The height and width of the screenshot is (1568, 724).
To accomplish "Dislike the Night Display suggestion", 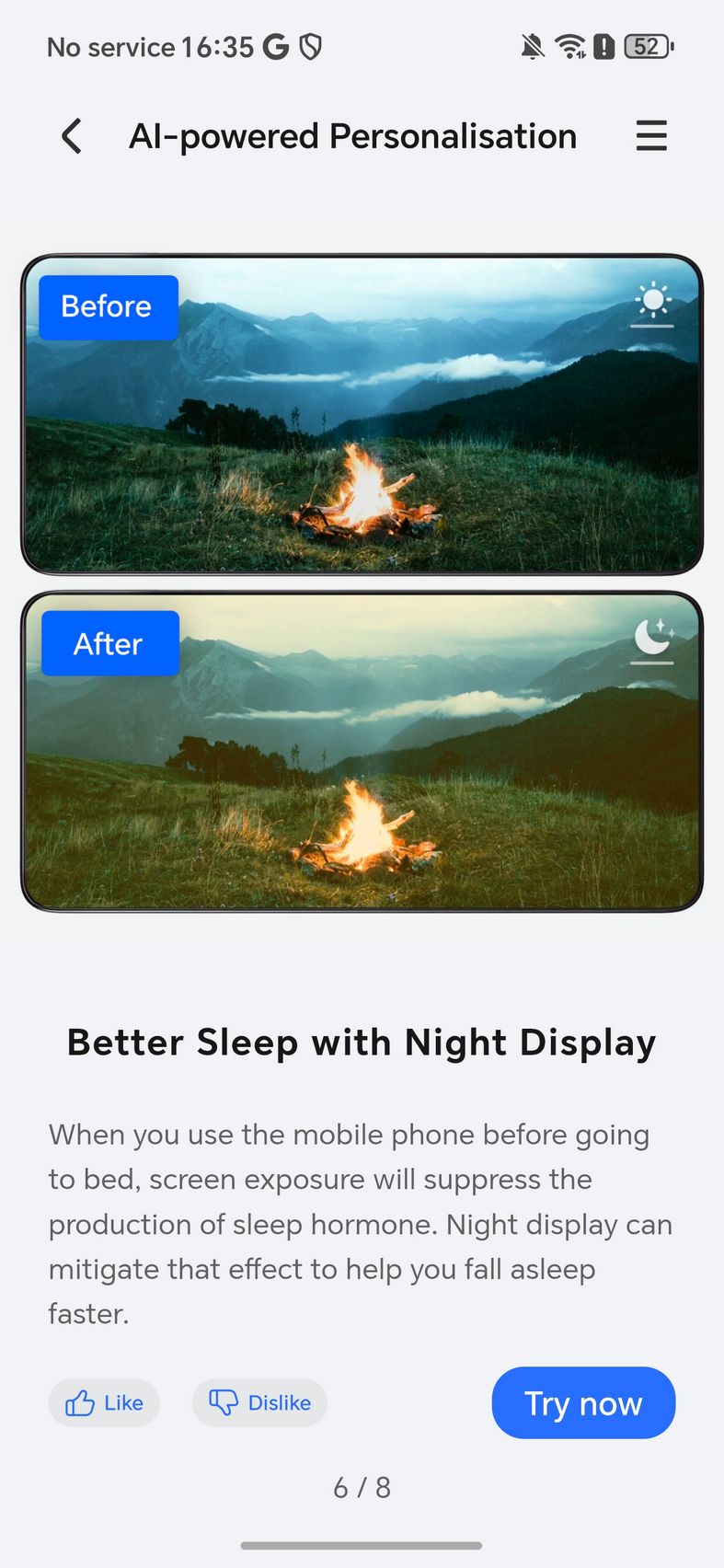I will [x=259, y=1402].
